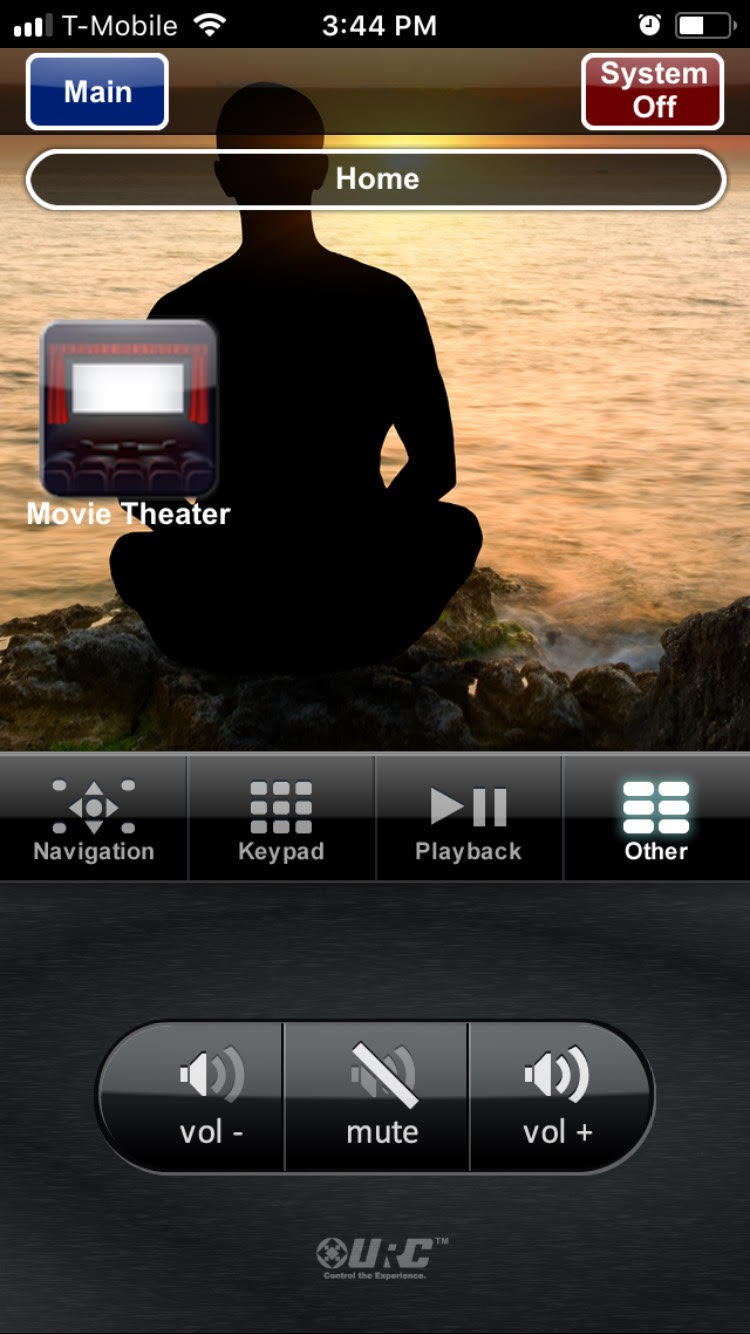The height and width of the screenshot is (1334, 750).
Task: Select the Playback tab
Action: coord(468,819)
